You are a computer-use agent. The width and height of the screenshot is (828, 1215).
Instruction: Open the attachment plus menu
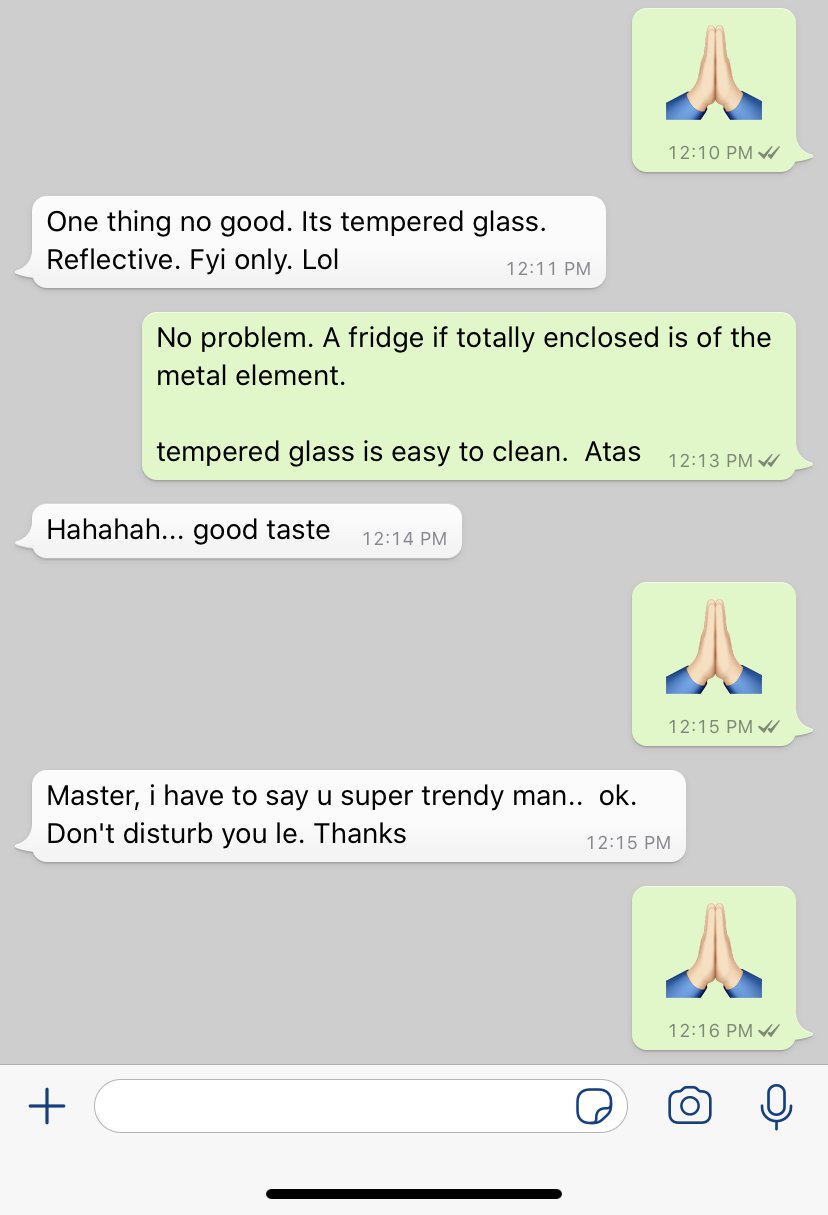tap(47, 1106)
